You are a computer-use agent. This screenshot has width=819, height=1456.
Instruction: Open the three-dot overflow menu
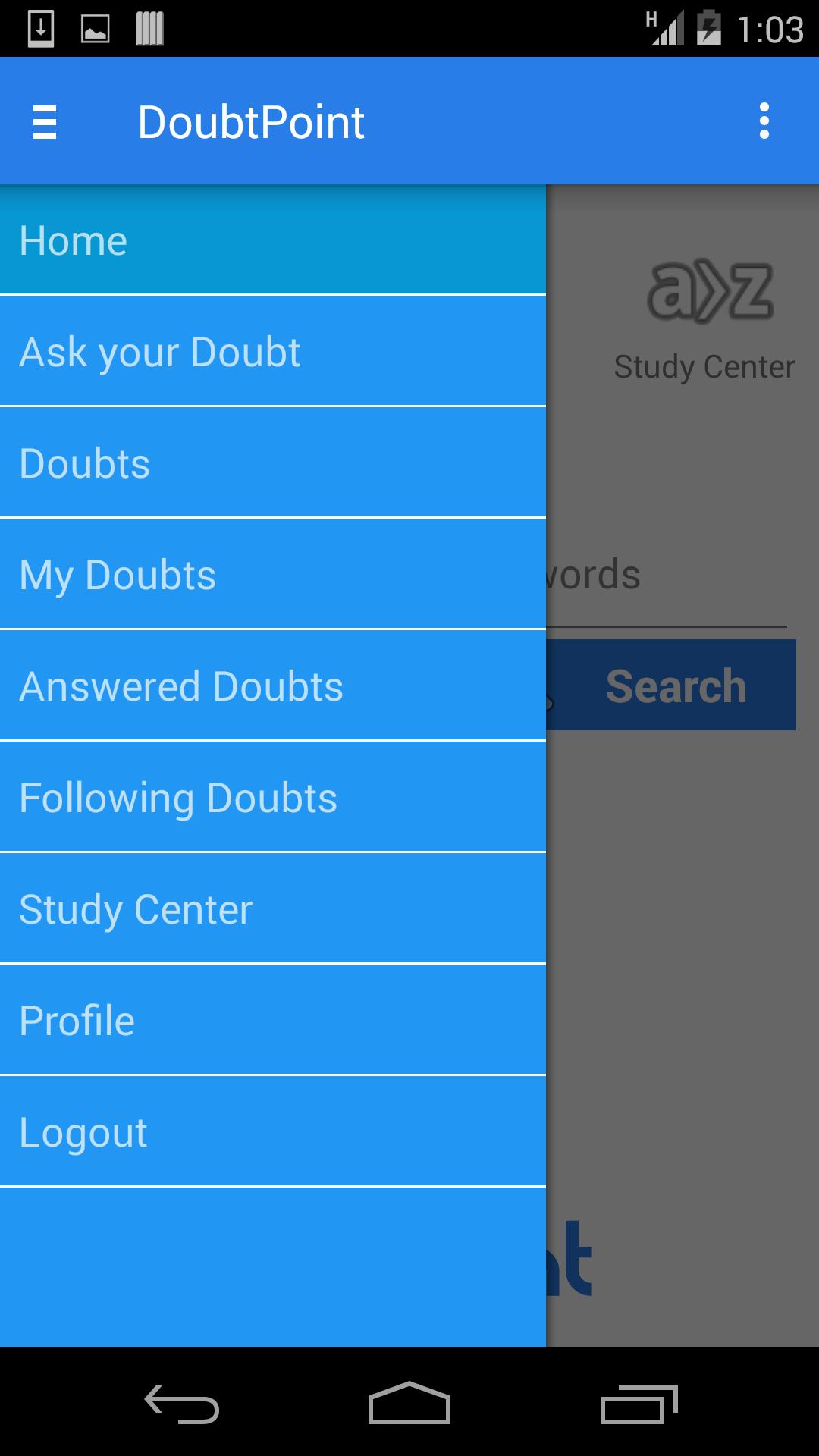pyautogui.click(x=764, y=121)
